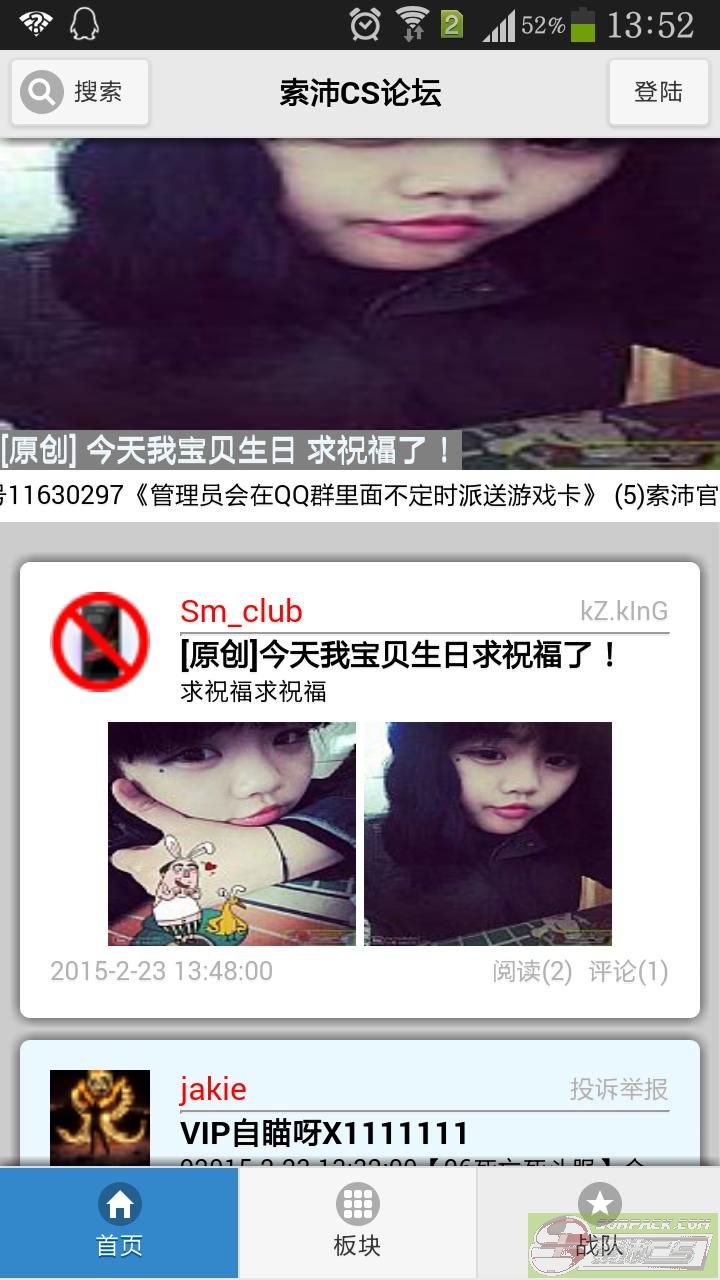
Task: View the first photo in Sm_club's post
Action: (x=231, y=833)
